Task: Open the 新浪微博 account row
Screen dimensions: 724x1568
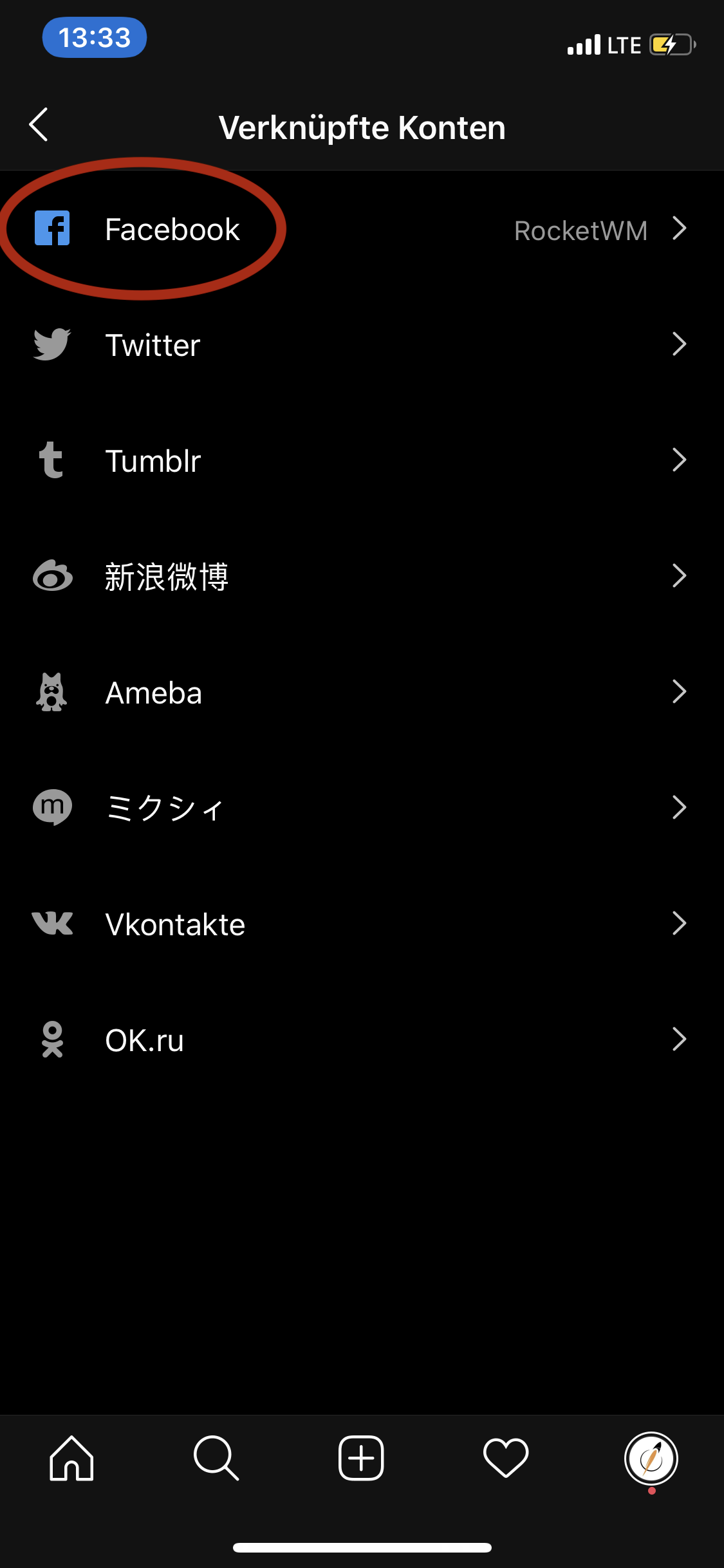Action: click(x=362, y=576)
